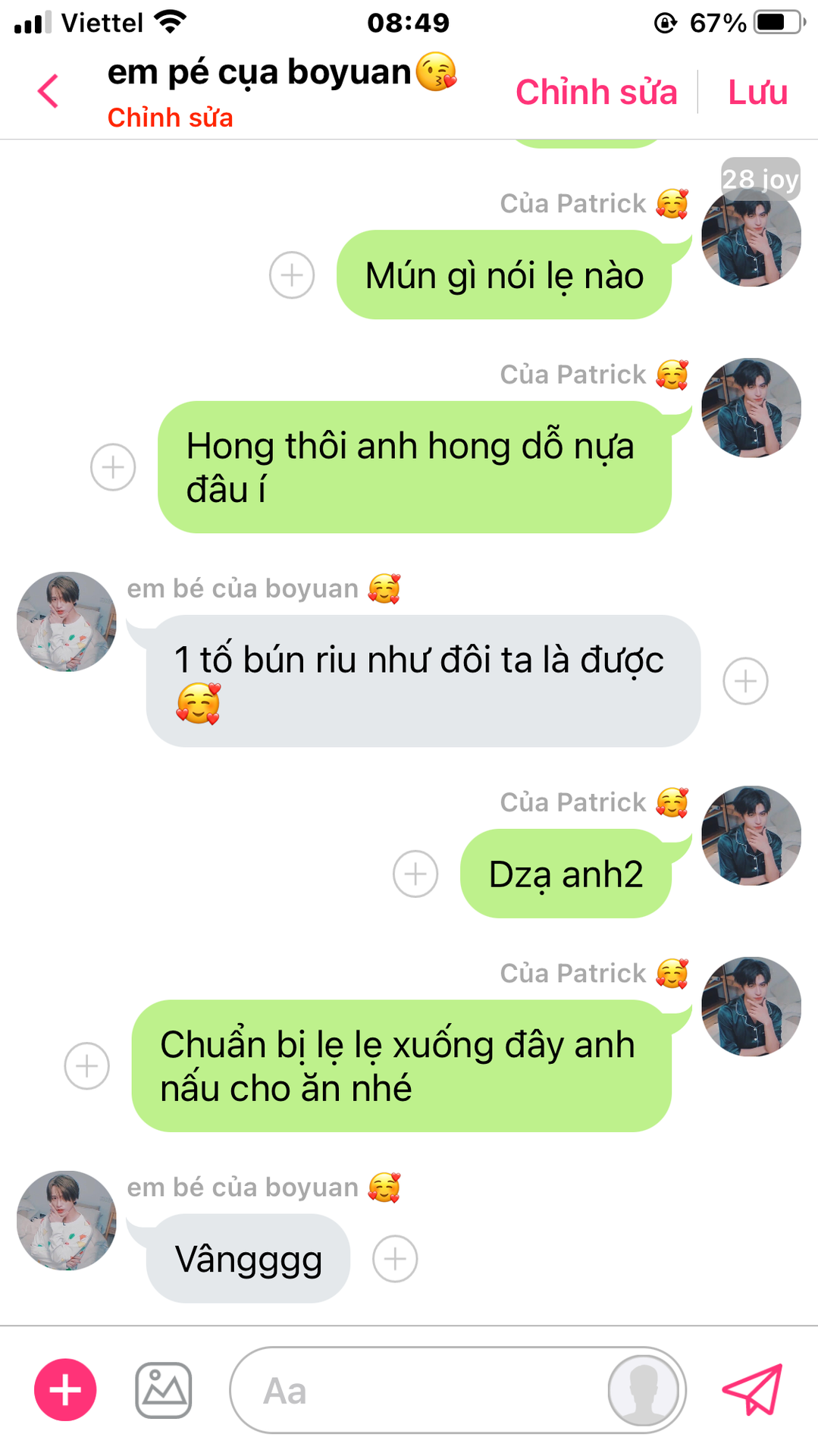818x1456 pixels.
Task: Tap the plus beside "Dzạ anh2"
Action: point(415,874)
